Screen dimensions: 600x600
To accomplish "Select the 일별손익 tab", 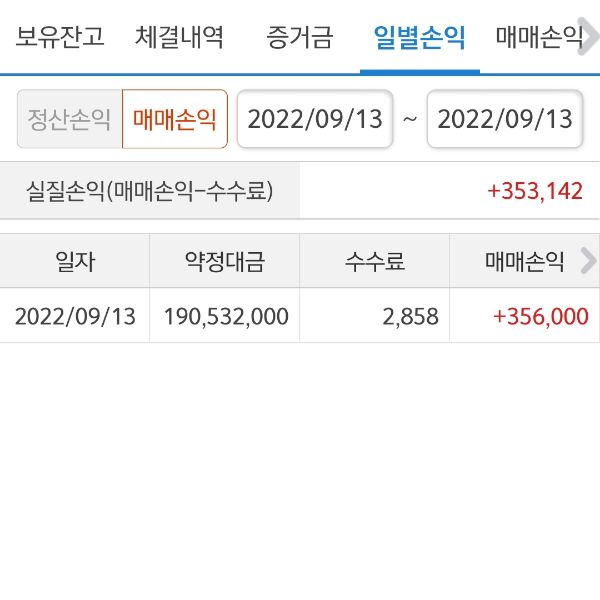I will click(419, 38).
